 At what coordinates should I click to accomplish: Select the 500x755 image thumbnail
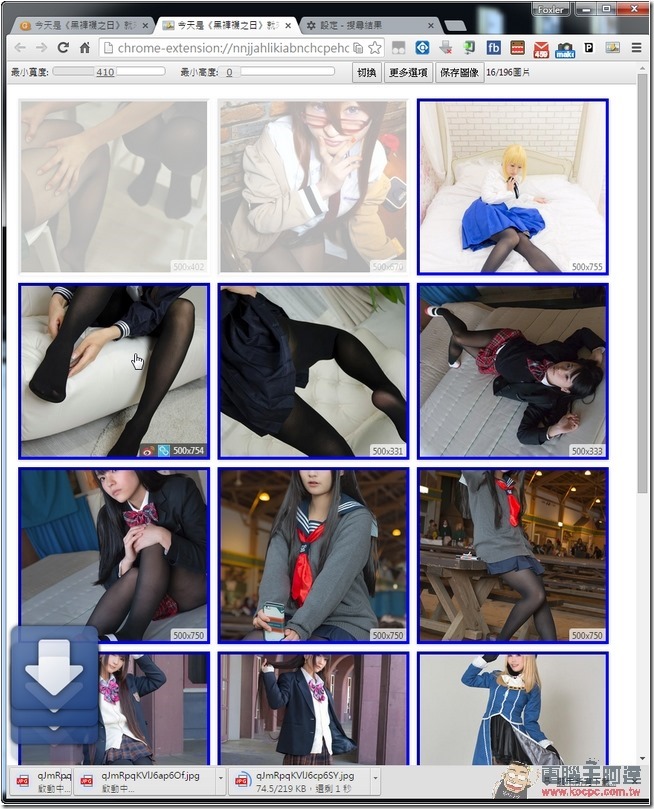[x=512, y=186]
